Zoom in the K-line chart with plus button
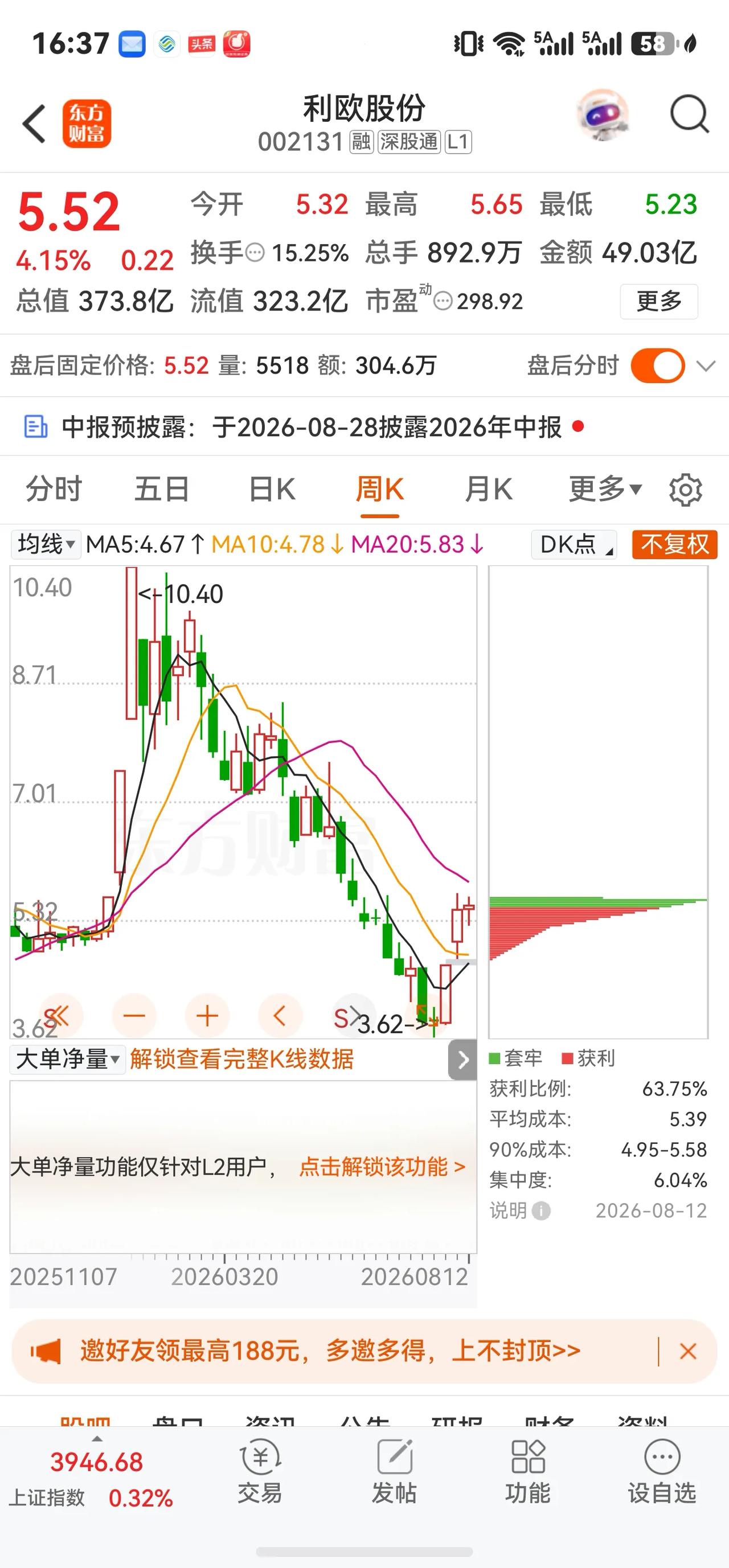The image size is (729, 1568). pyautogui.click(x=207, y=1016)
